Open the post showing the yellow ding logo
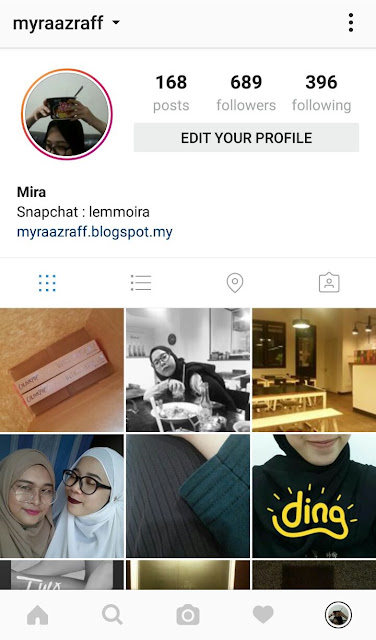 click(314, 496)
